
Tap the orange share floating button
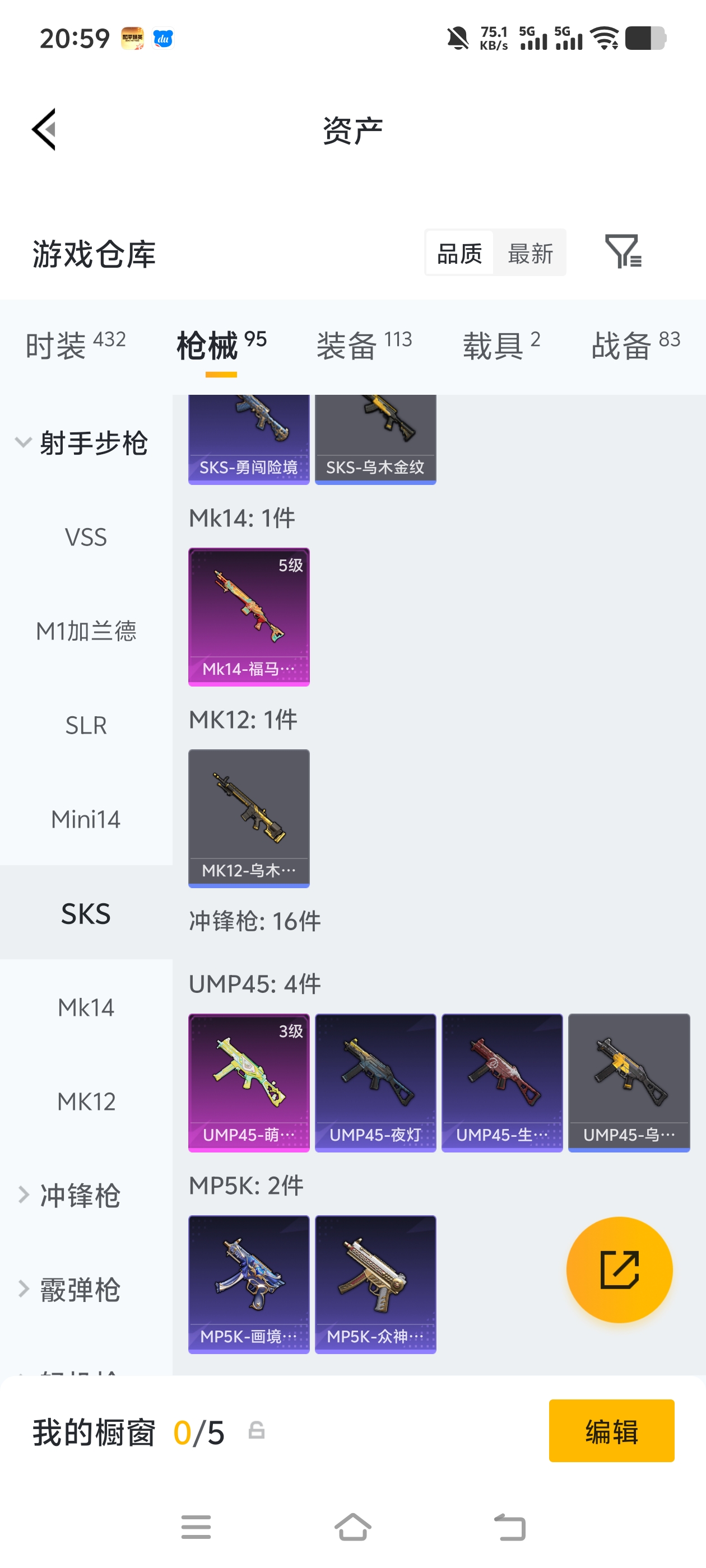click(619, 1269)
